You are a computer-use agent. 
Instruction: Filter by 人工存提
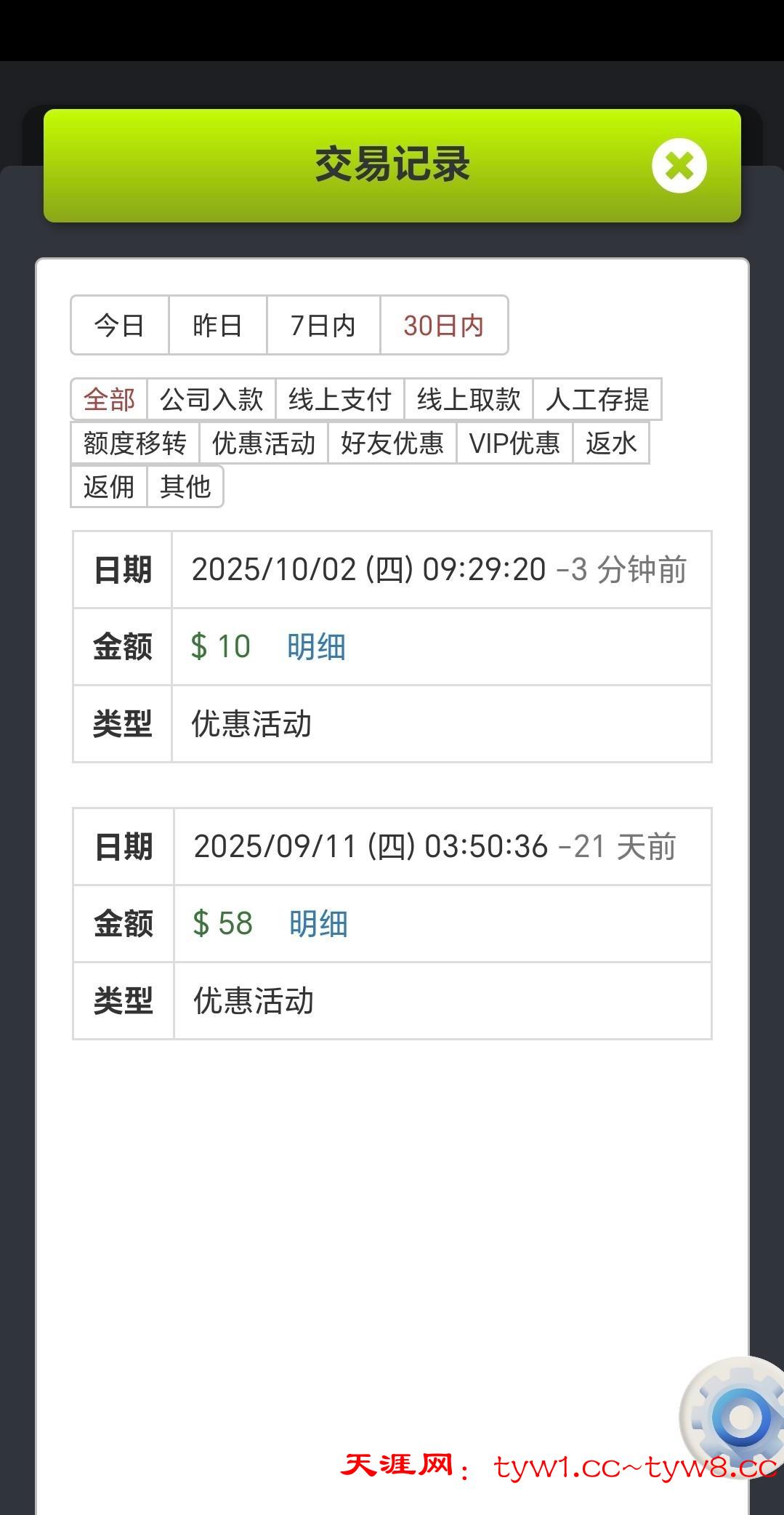click(597, 399)
